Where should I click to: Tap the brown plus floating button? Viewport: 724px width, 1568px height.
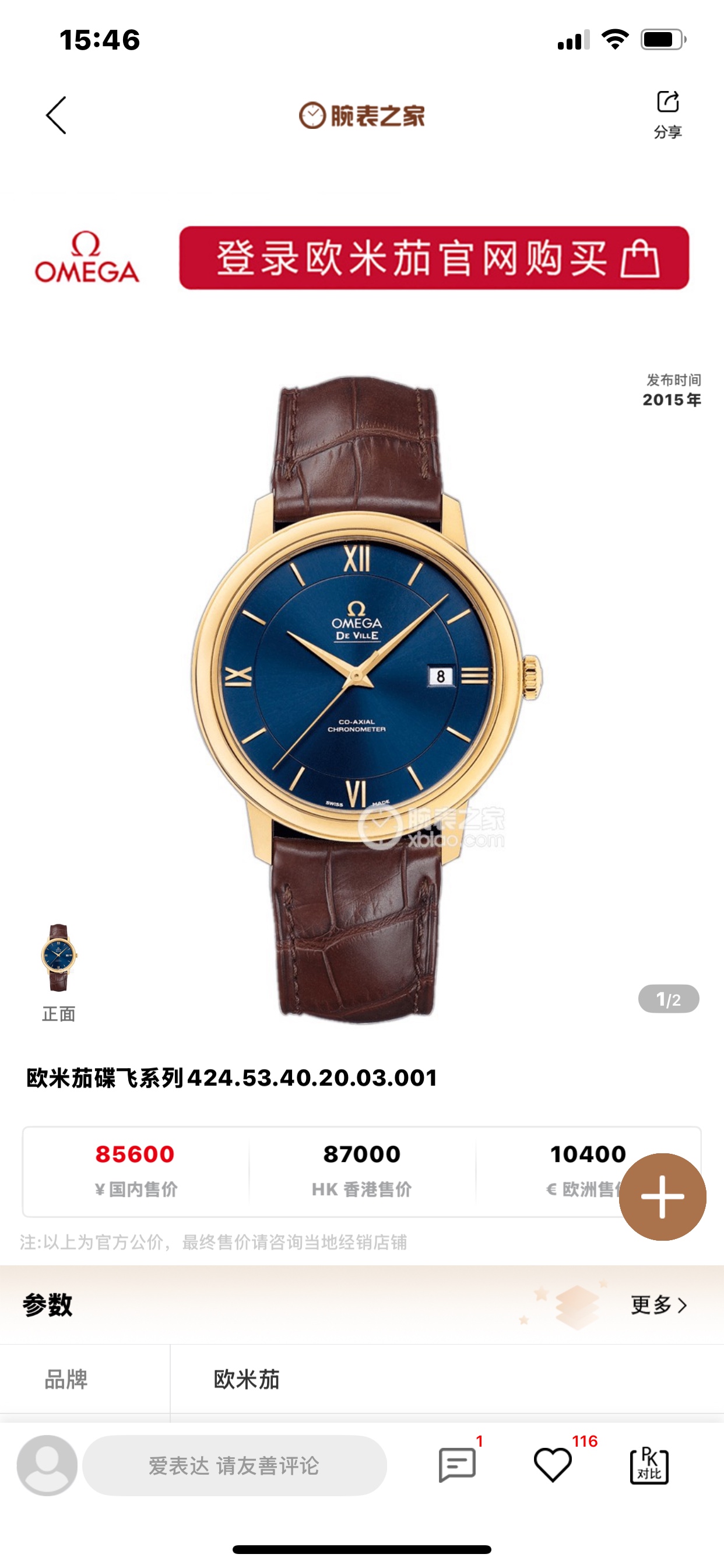coord(663,1196)
